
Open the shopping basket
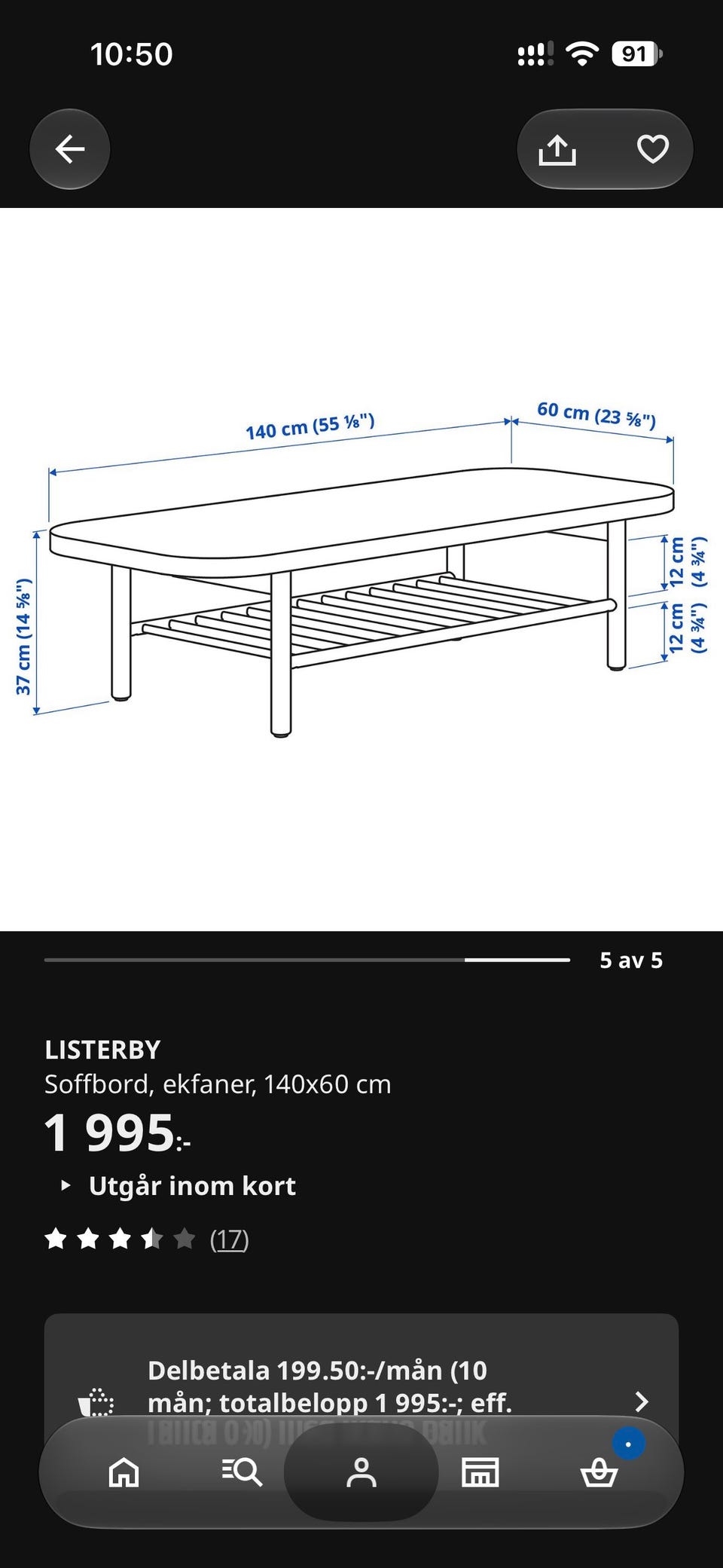(x=599, y=1472)
